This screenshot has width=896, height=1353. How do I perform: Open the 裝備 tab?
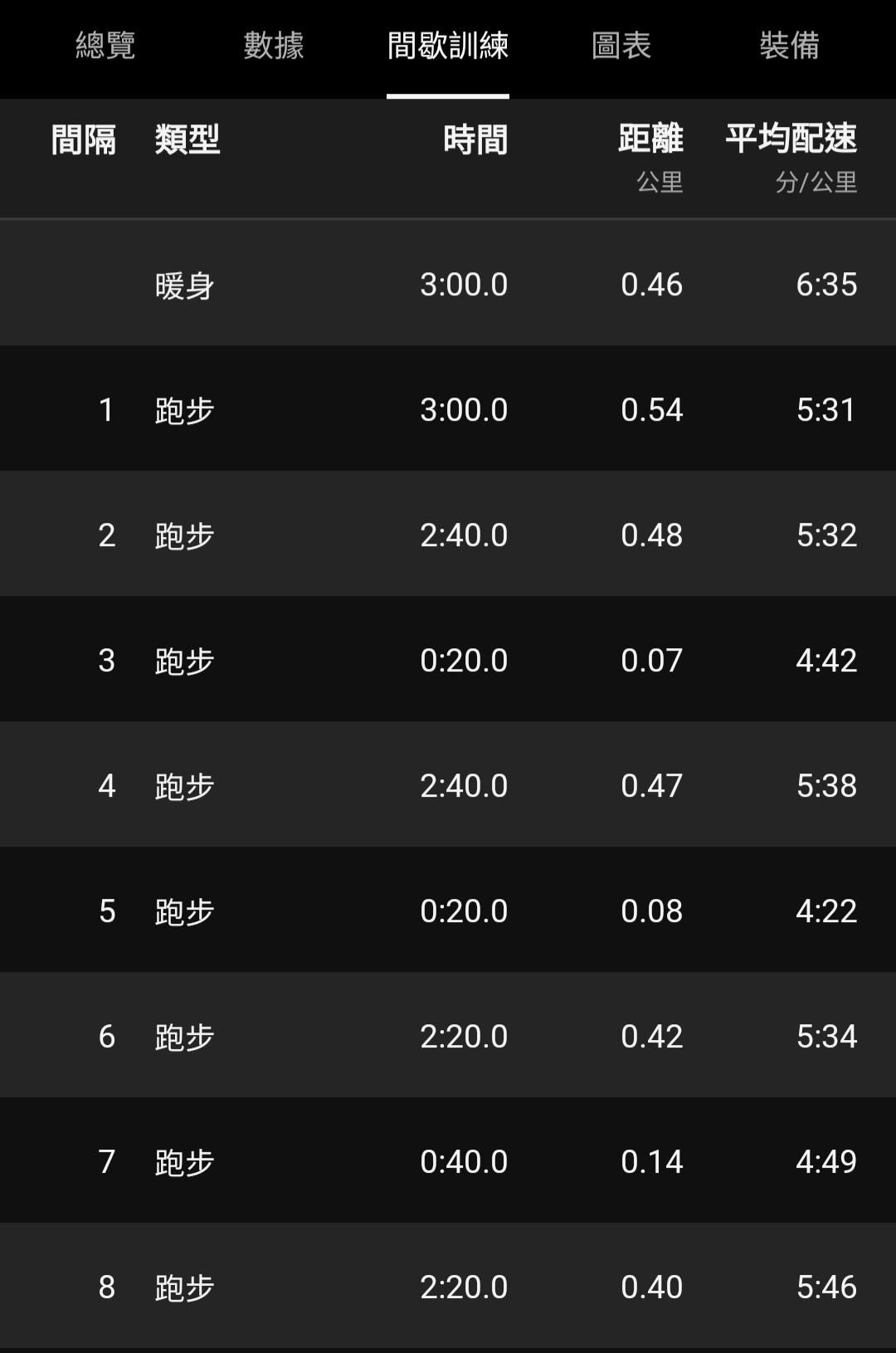[x=789, y=46]
